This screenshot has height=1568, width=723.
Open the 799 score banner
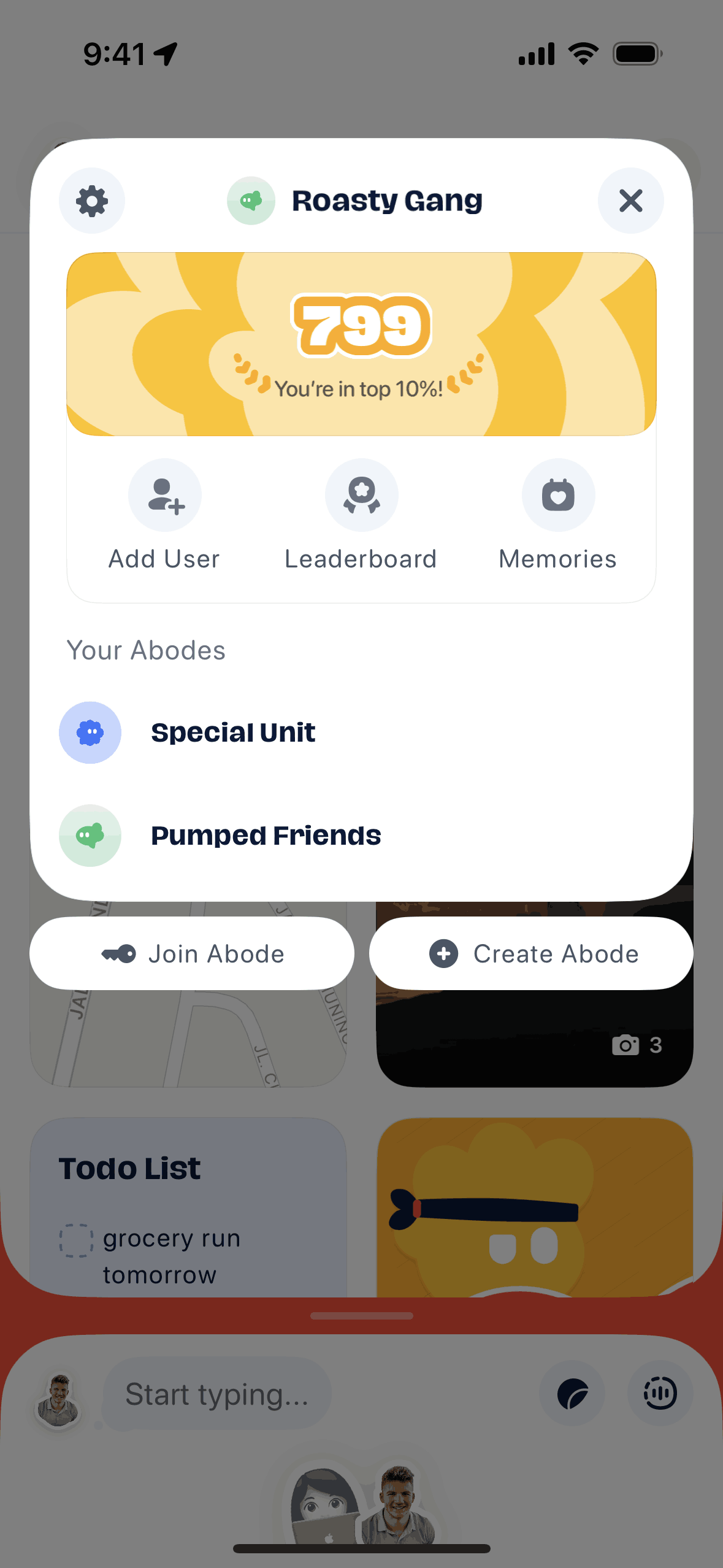click(361, 344)
